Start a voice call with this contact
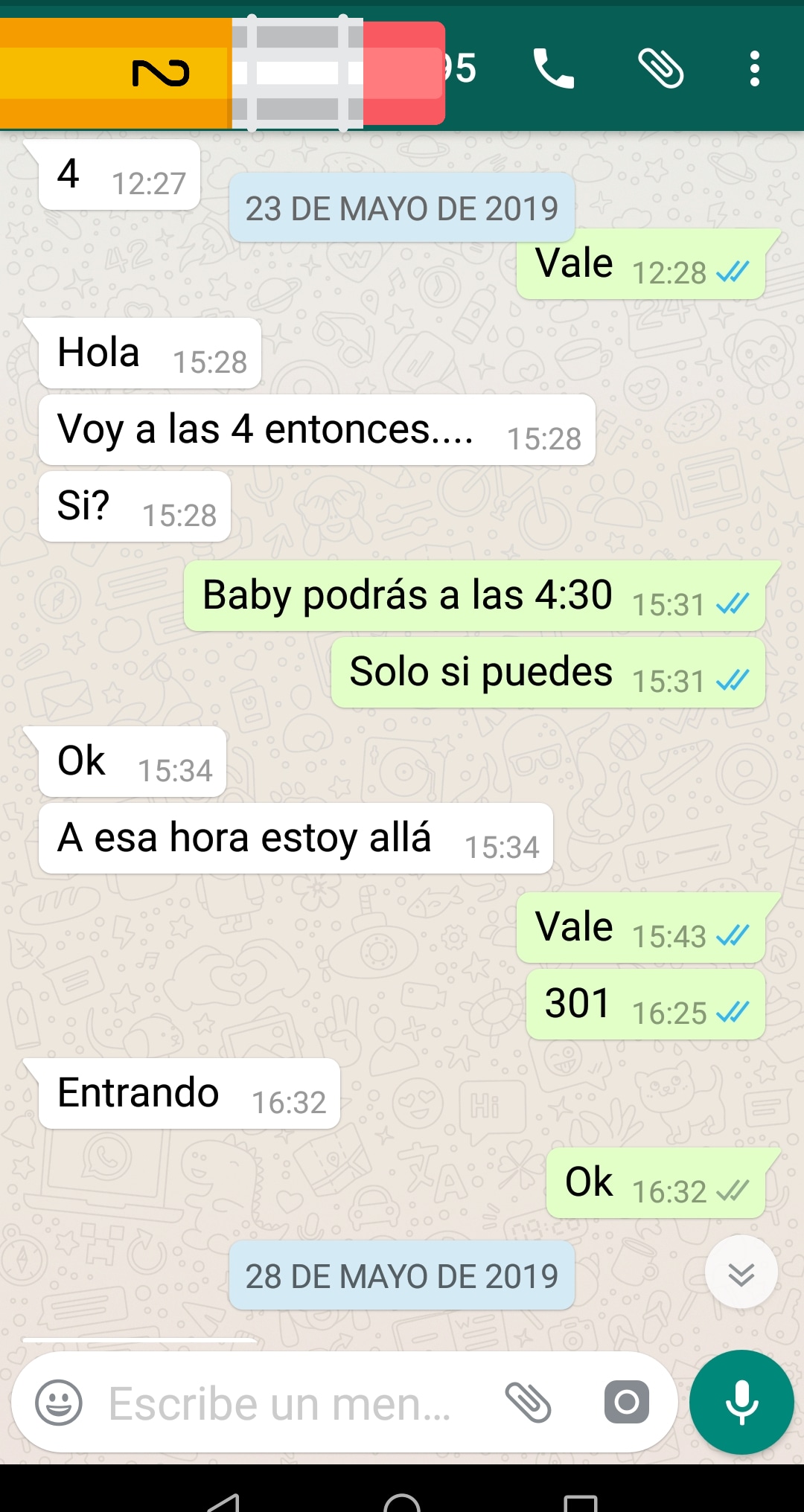 tap(553, 68)
